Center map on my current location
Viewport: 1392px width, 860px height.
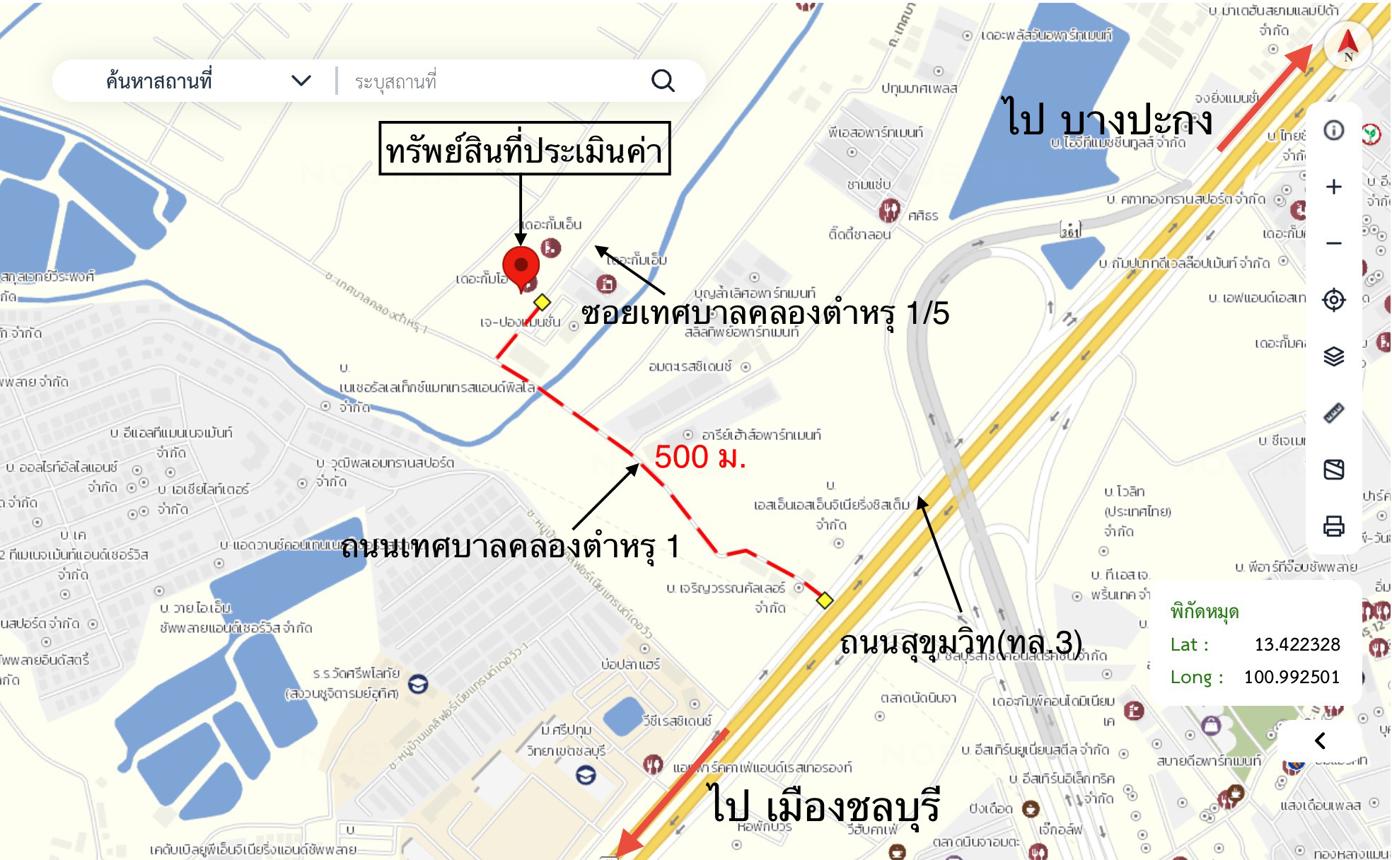1333,299
